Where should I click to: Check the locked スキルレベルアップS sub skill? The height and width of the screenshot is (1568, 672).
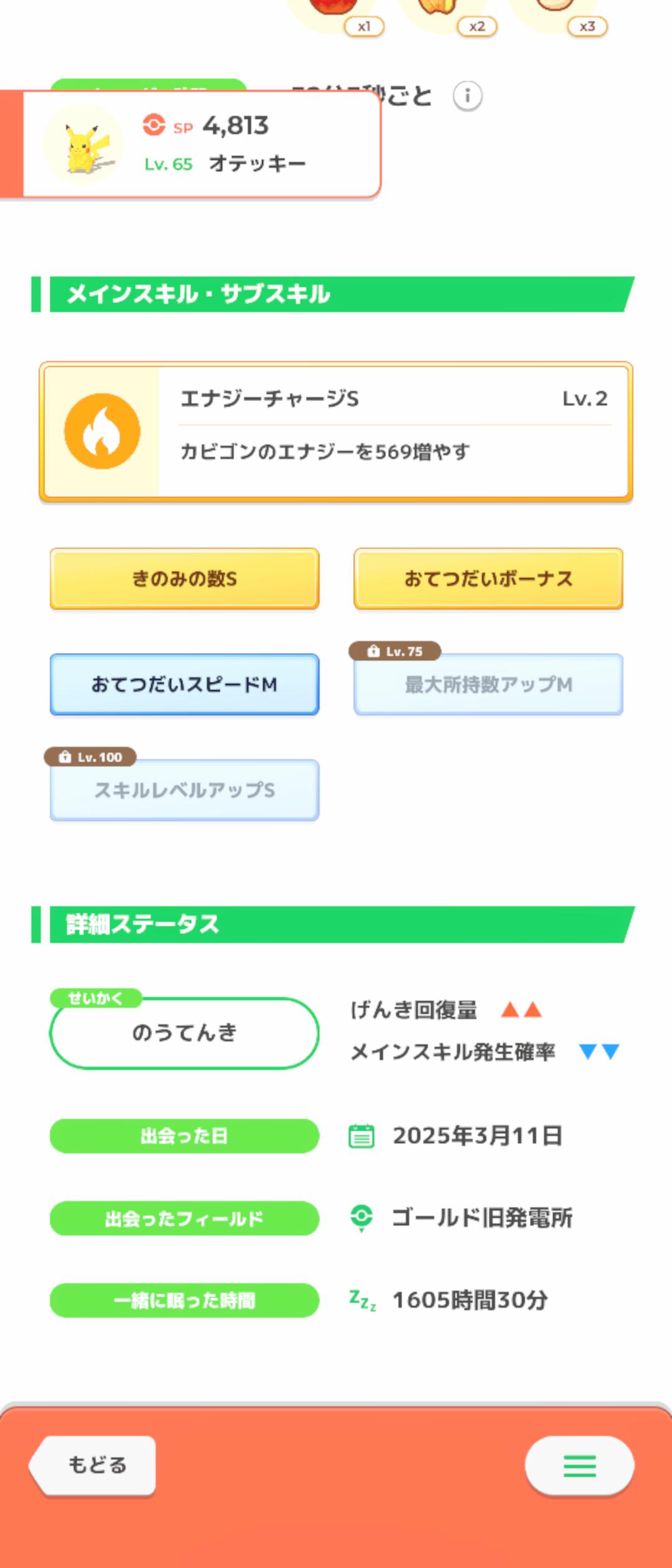[185, 790]
